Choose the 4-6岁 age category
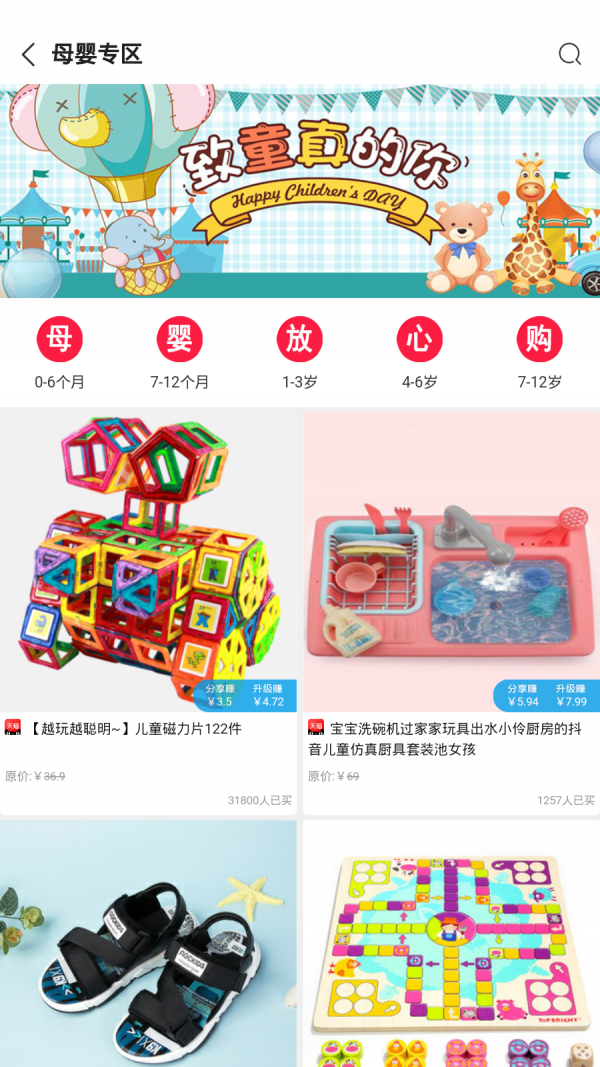 (419, 352)
